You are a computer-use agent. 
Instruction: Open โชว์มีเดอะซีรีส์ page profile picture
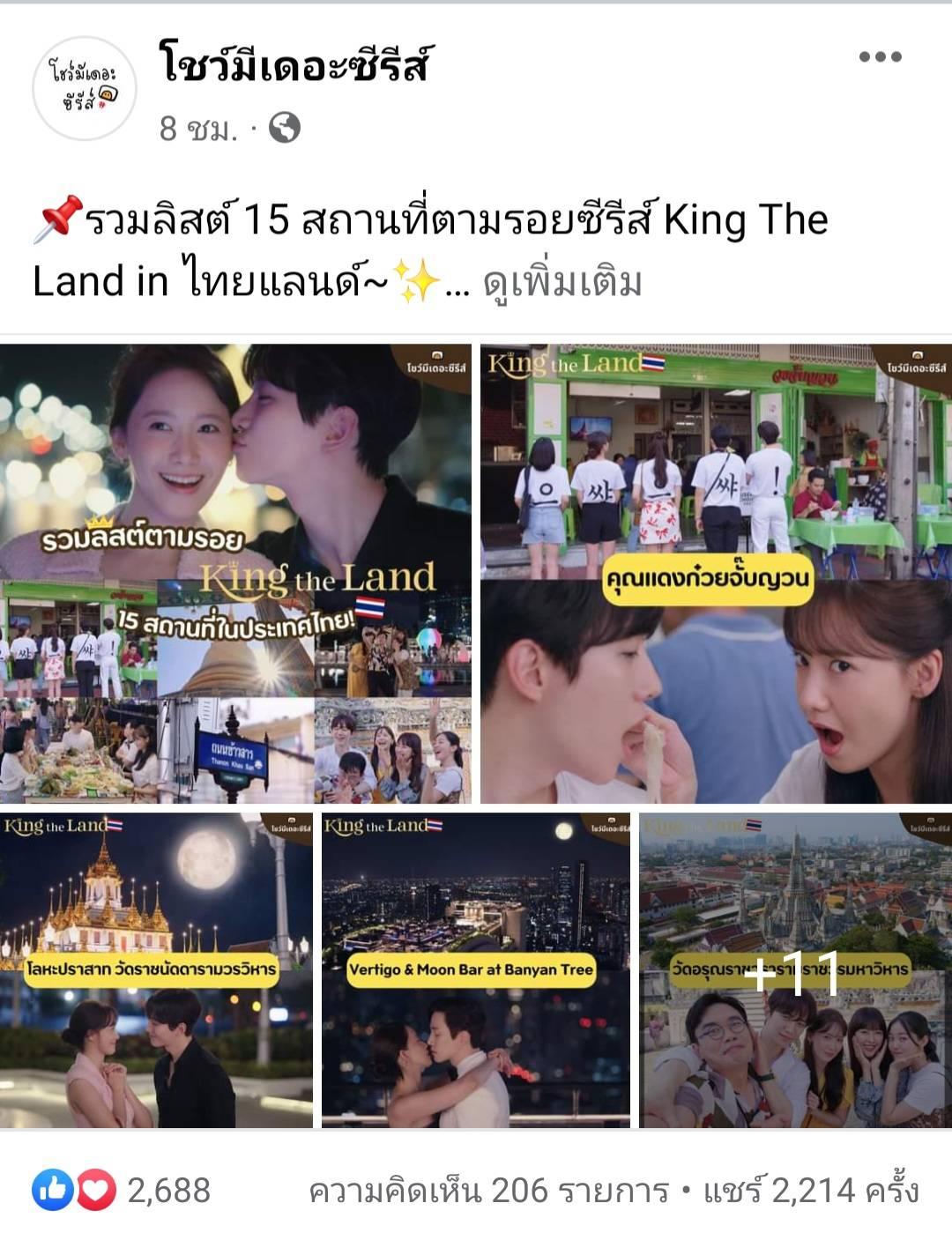click(x=85, y=88)
